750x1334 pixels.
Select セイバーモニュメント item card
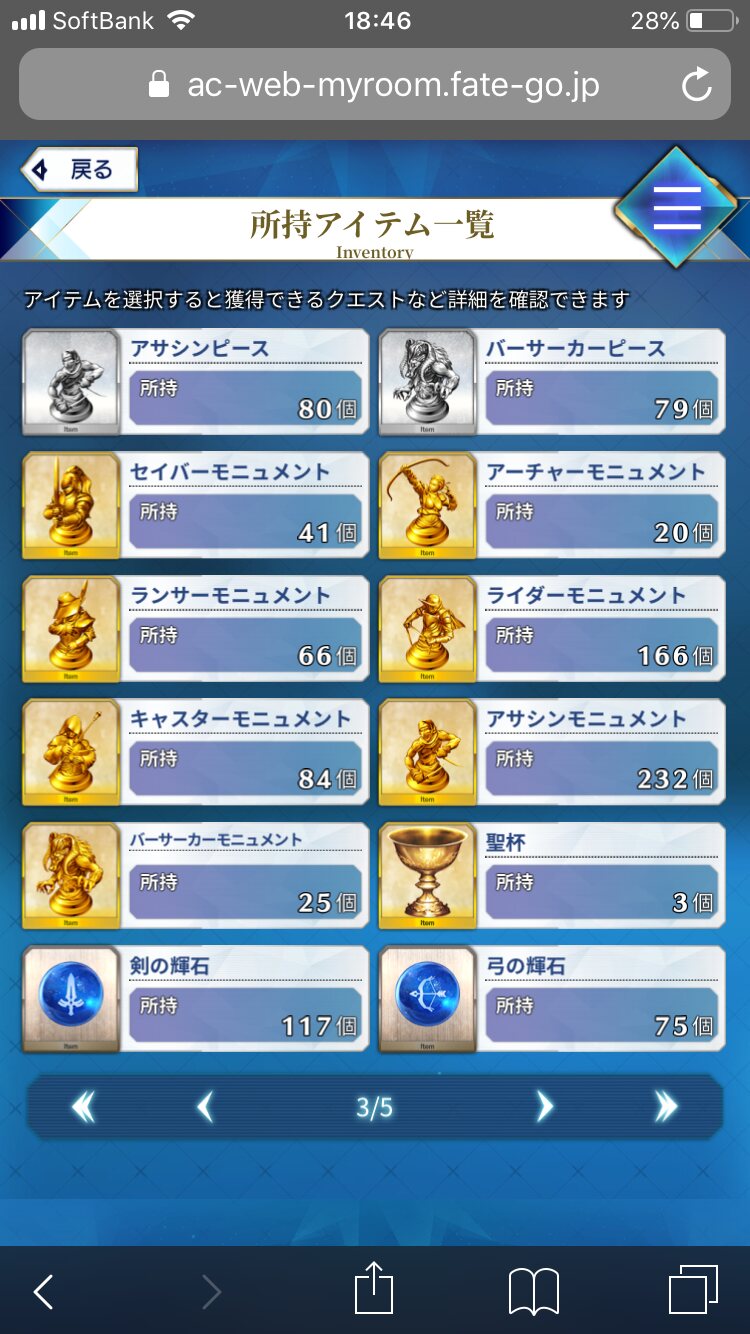[195, 505]
